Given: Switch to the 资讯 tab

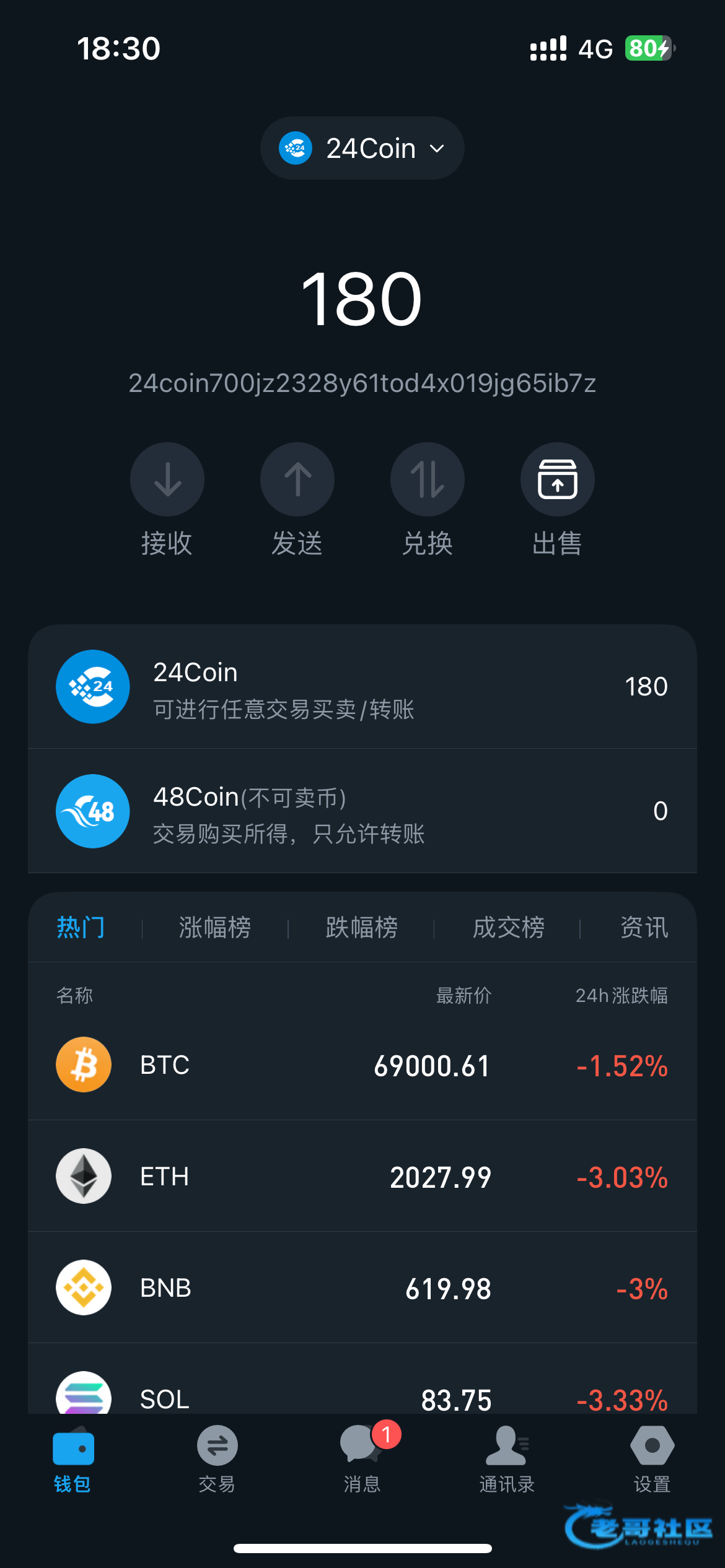Looking at the screenshot, I should pyautogui.click(x=644, y=928).
